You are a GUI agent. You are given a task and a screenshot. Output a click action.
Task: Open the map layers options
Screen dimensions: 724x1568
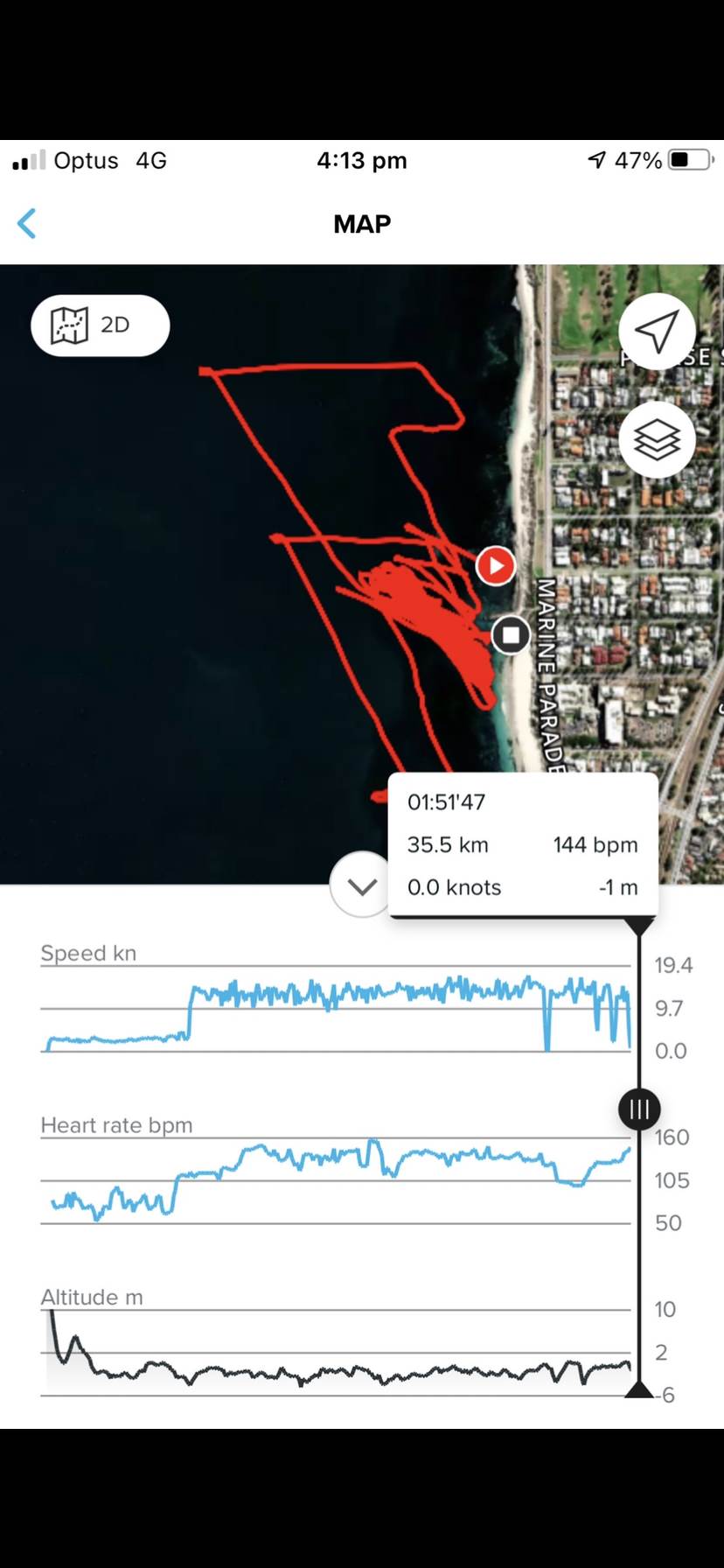tap(657, 439)
